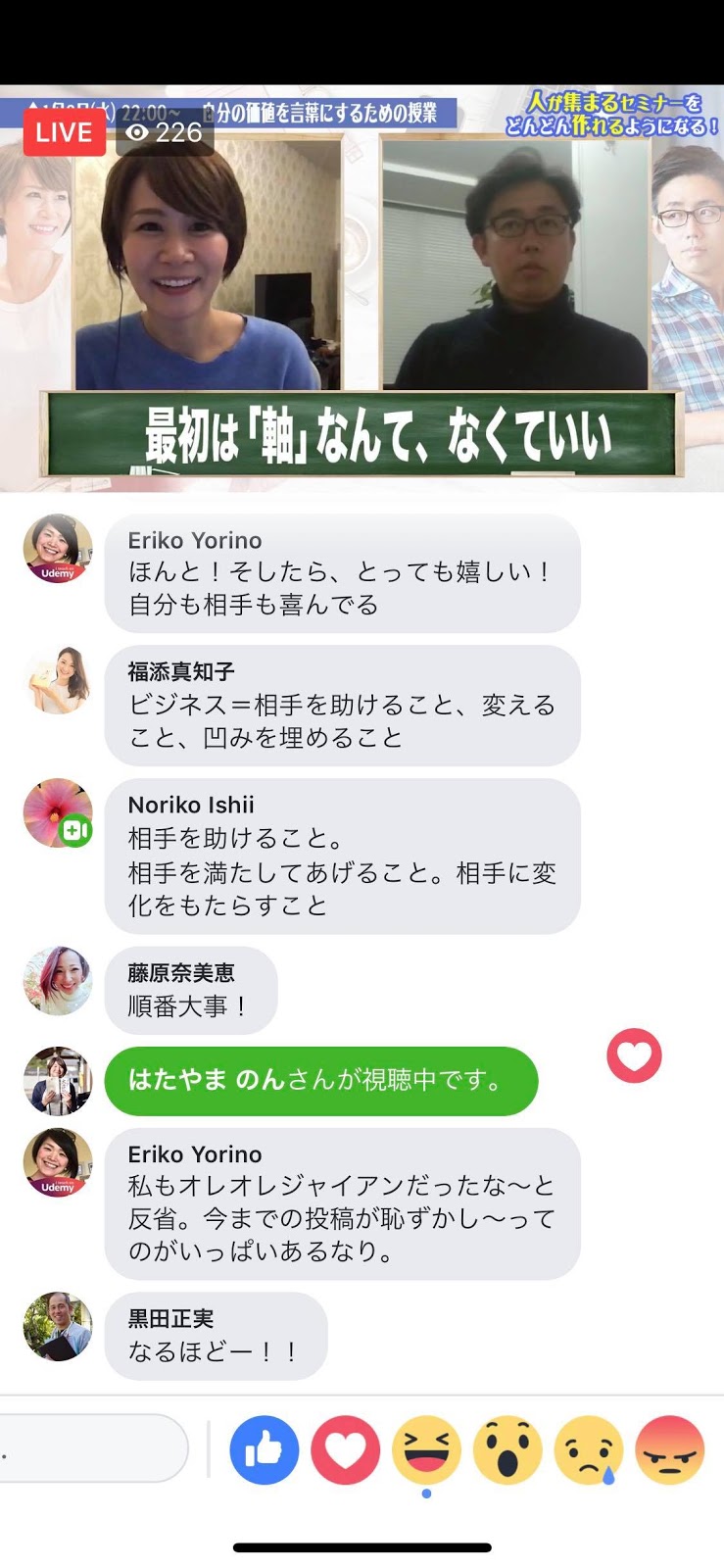This screenshot has height=1568, width=724.
Task: Open はたやま のん's avatar in viewing notice
Action: coord(58,1081)
